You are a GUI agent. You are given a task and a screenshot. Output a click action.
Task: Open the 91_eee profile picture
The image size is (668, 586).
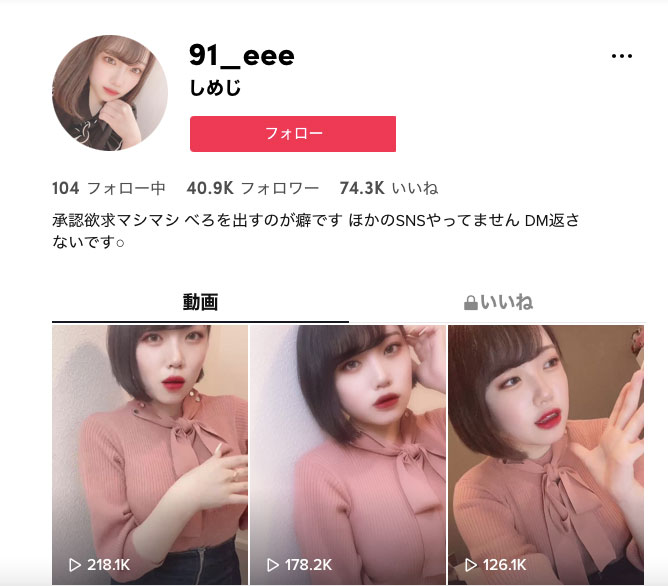tap(109, 93)
